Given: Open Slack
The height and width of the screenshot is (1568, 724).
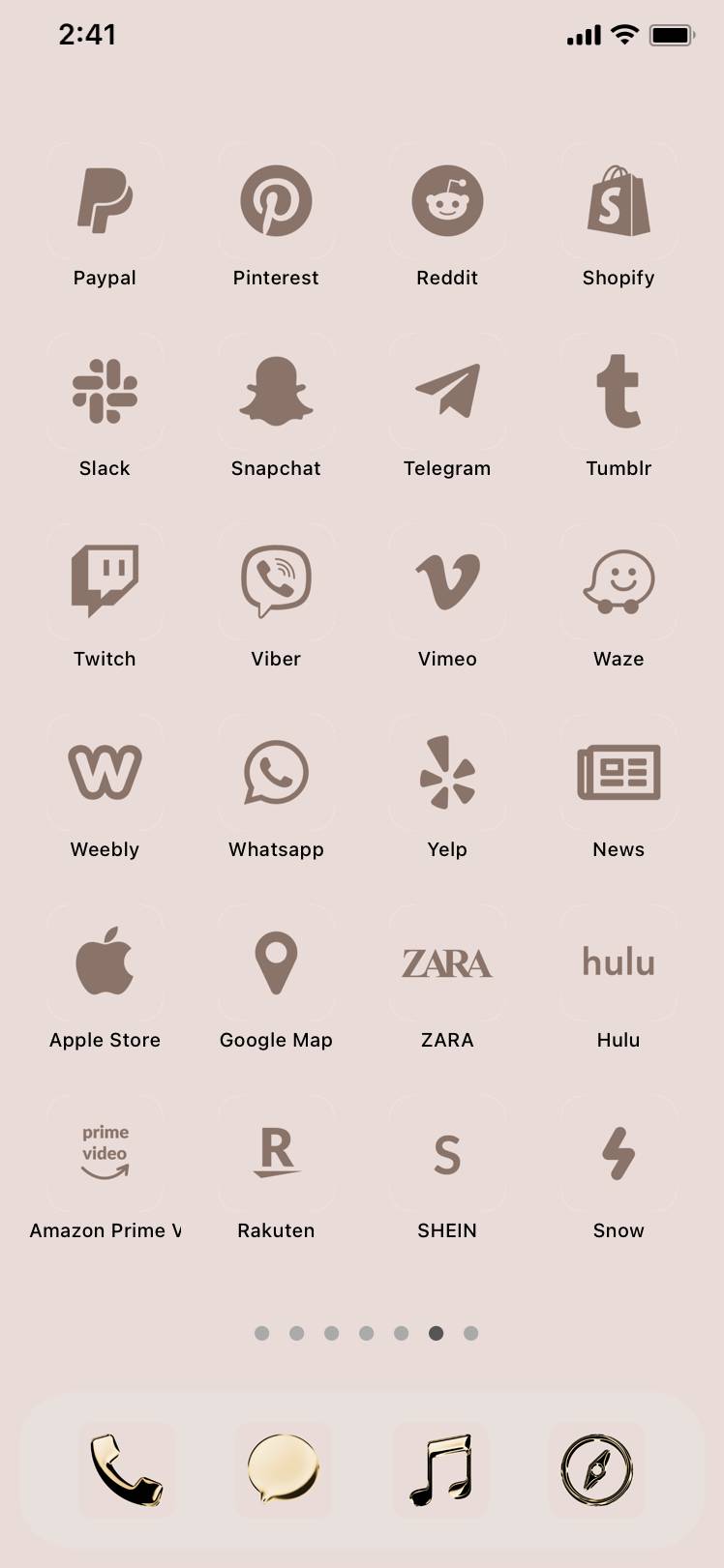Looking at the screenshot, I should tap(105, 392).
